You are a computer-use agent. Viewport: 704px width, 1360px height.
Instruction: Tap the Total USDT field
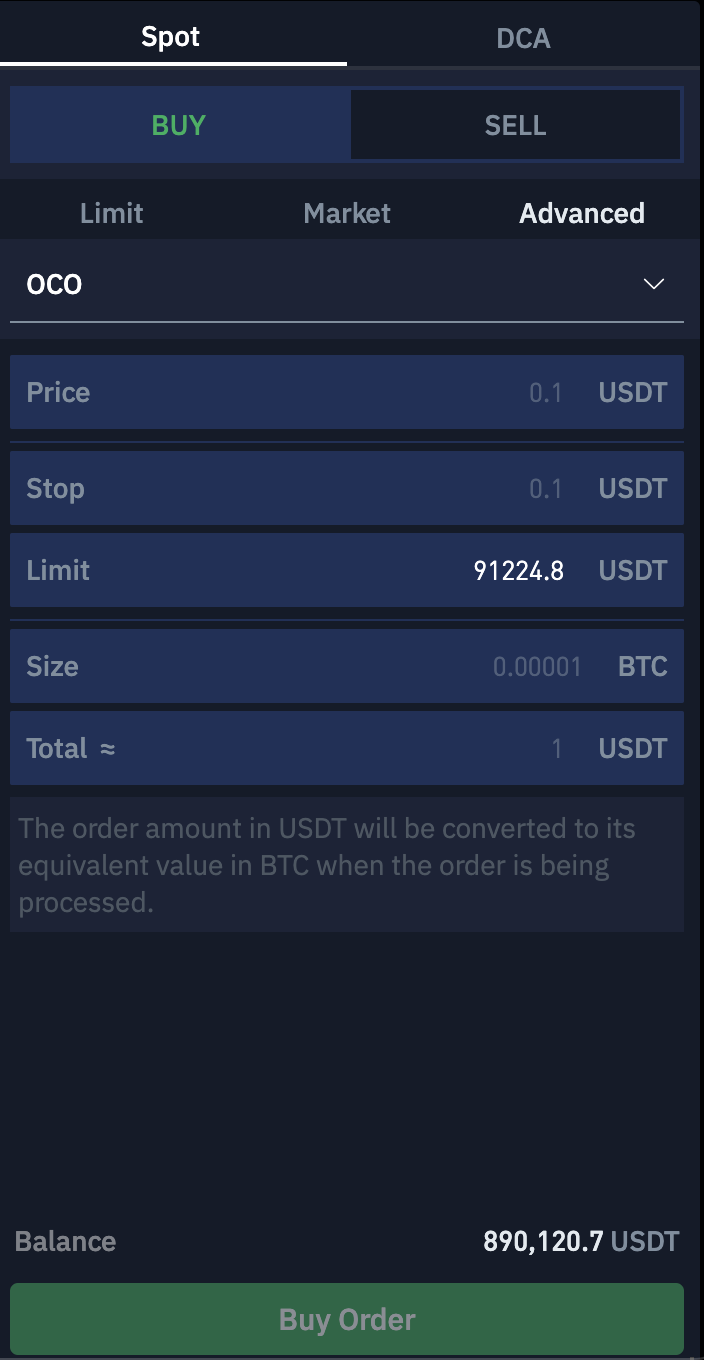point(347,748)
